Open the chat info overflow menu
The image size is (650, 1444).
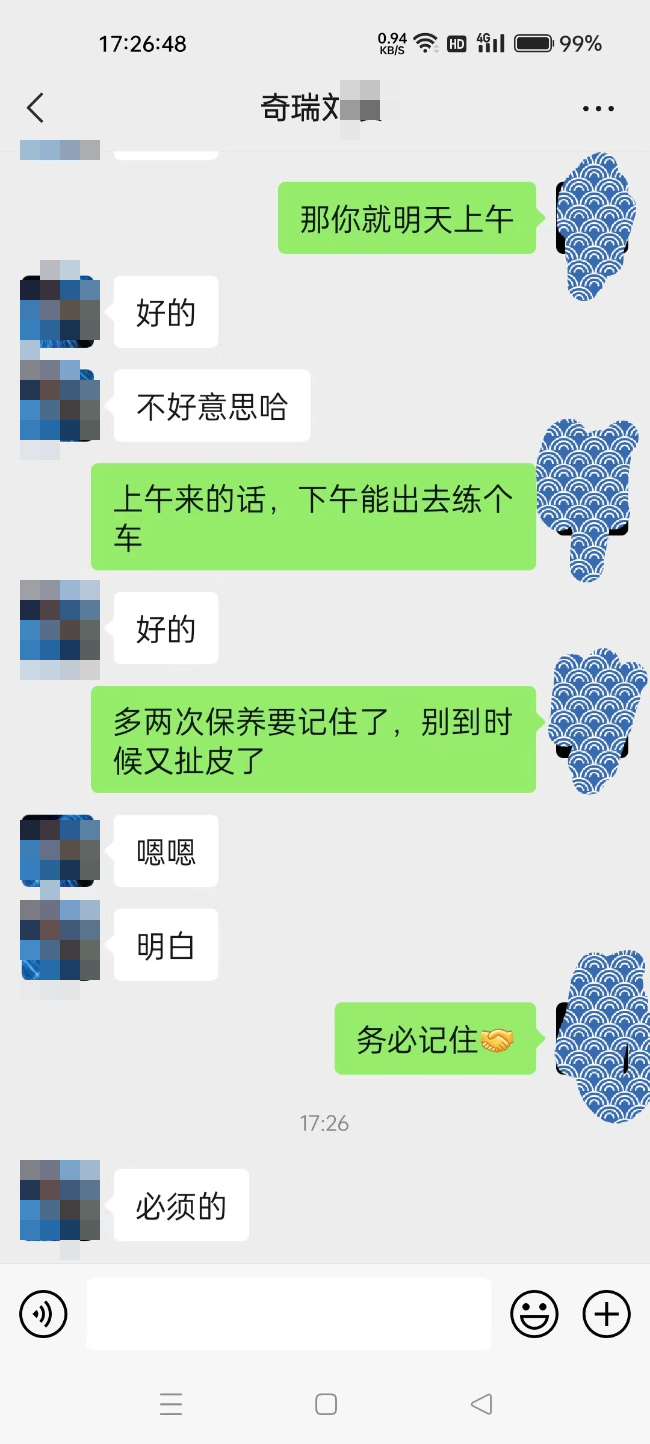[598, 108]
